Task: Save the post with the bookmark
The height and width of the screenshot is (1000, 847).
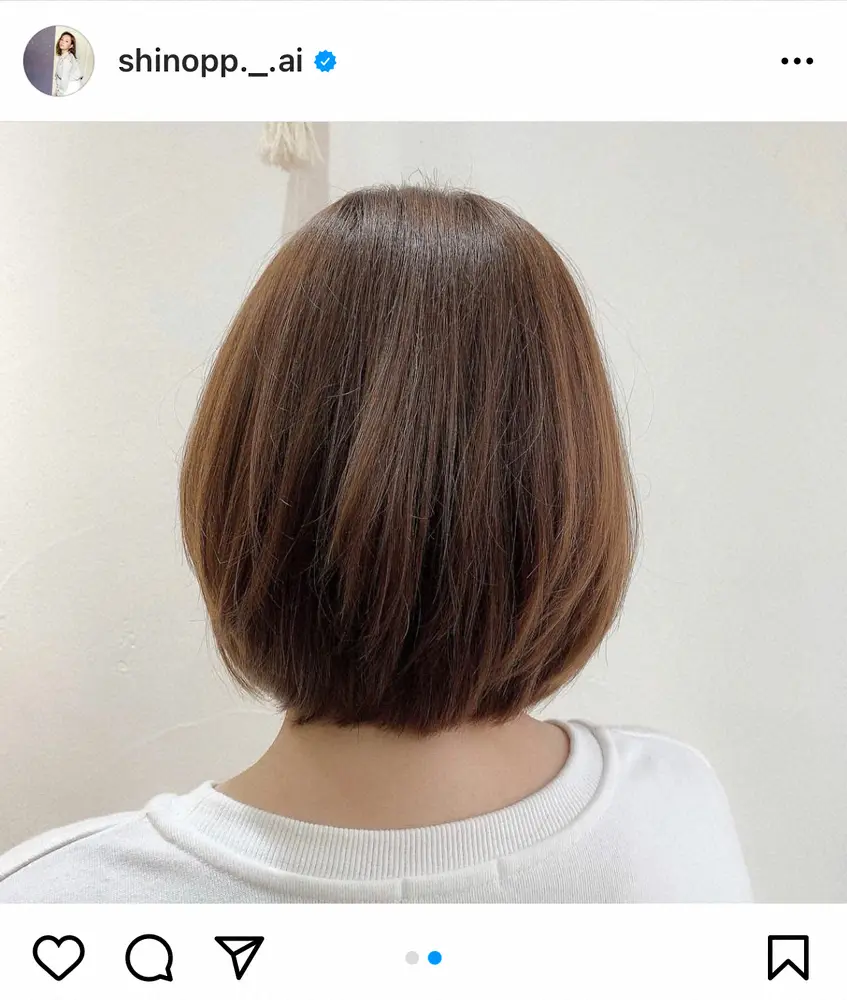Action: point(788,958)
